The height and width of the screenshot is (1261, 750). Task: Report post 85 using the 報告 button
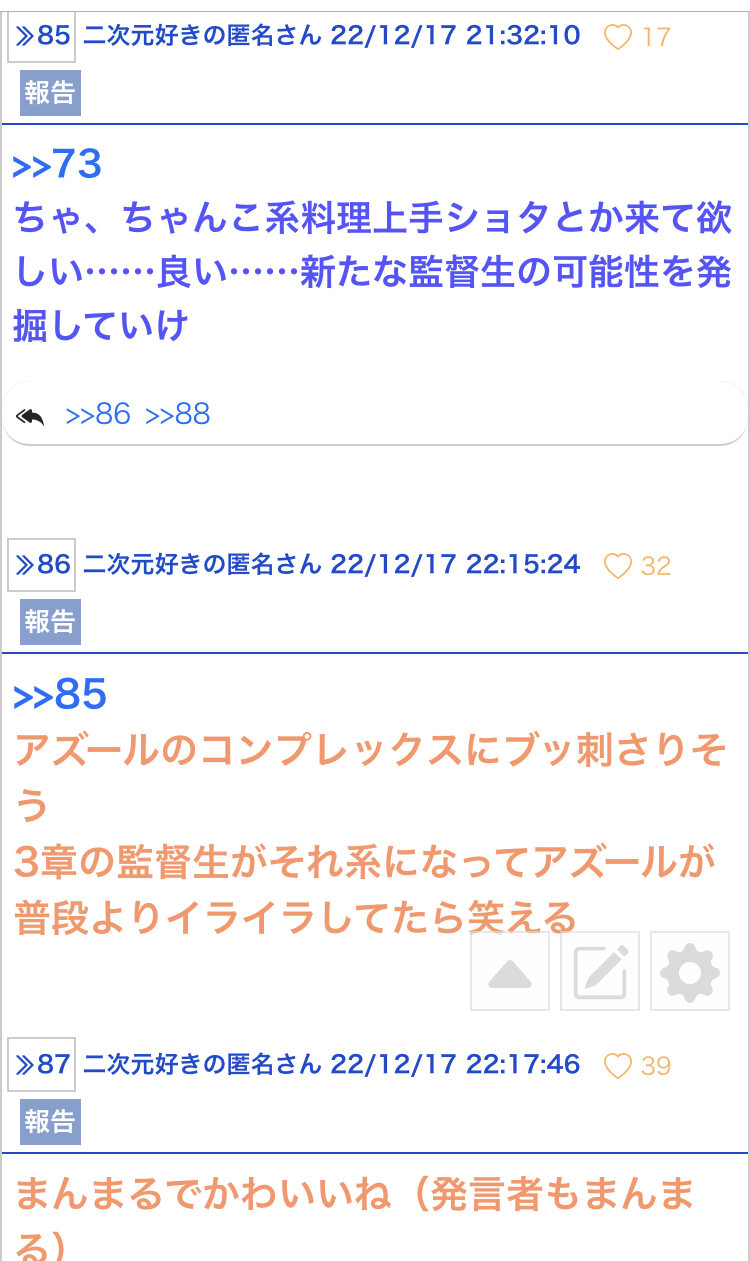coord(50,93)
